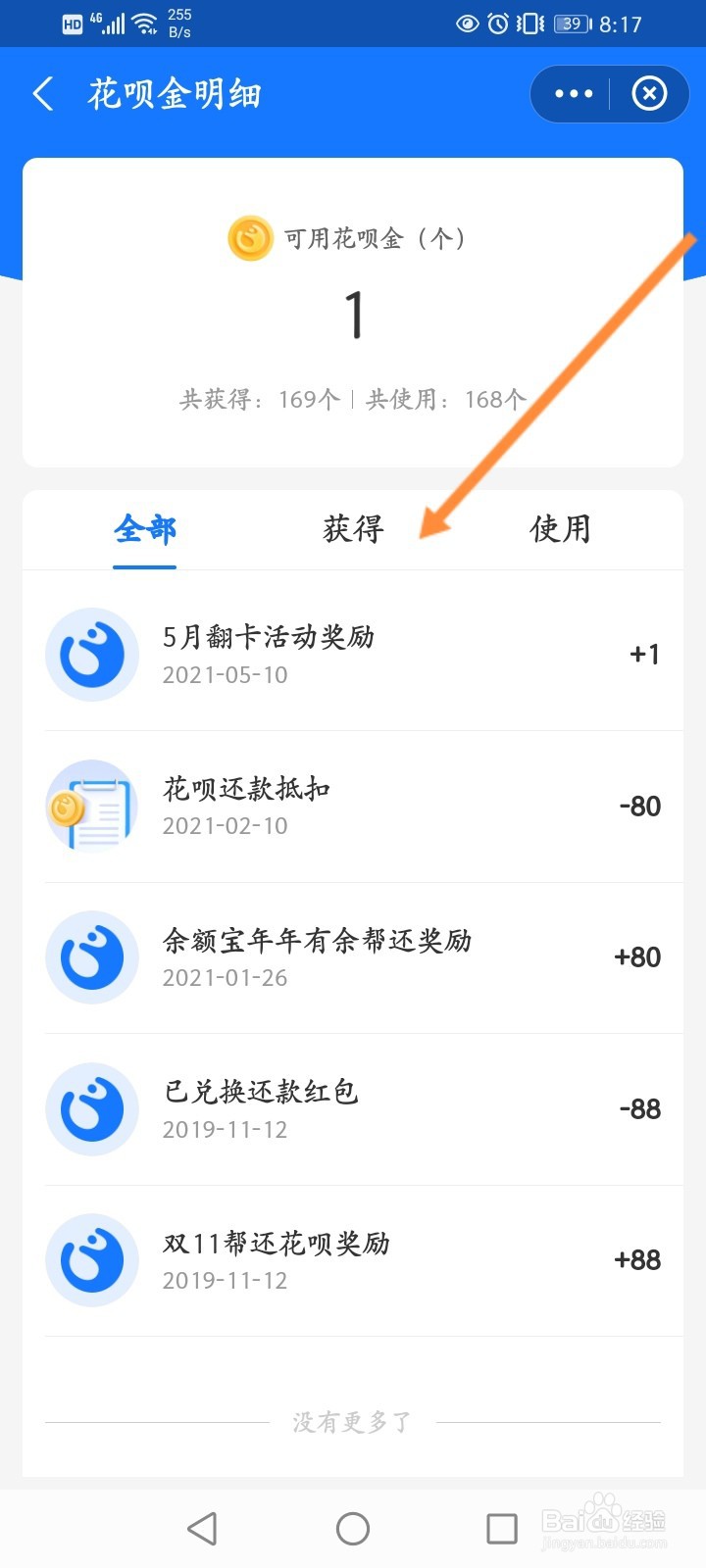Screen dimensions: 706x1568
Task: Select the 全部 tab
Action: click(144, 529)
